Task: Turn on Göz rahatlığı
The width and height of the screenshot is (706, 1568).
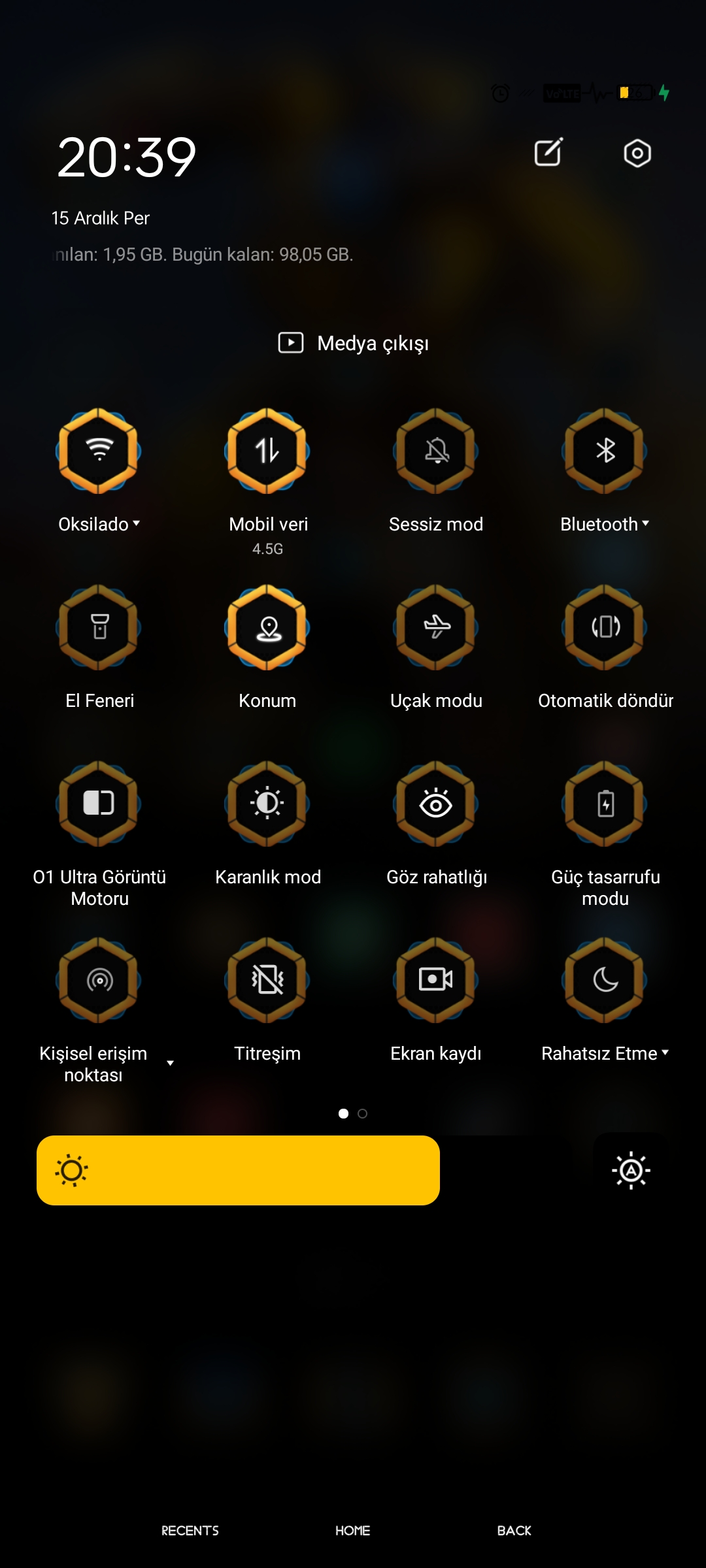Action: 436,804
